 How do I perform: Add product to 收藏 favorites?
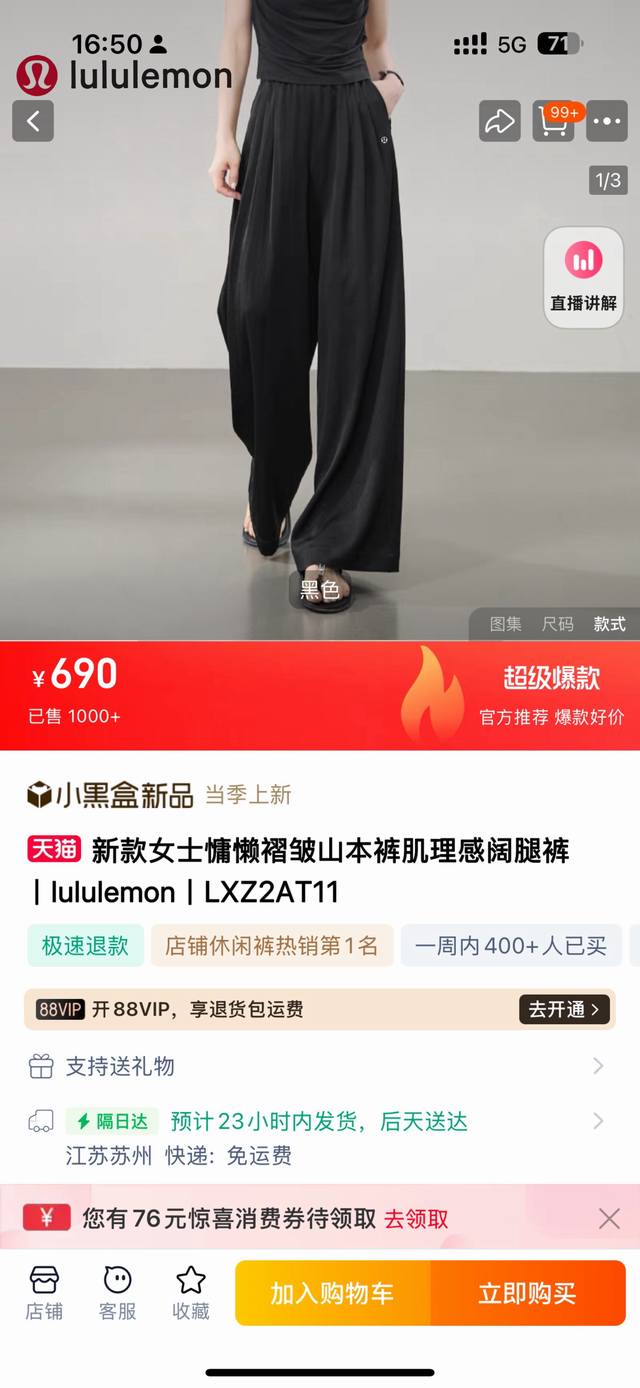[191, 1292]
